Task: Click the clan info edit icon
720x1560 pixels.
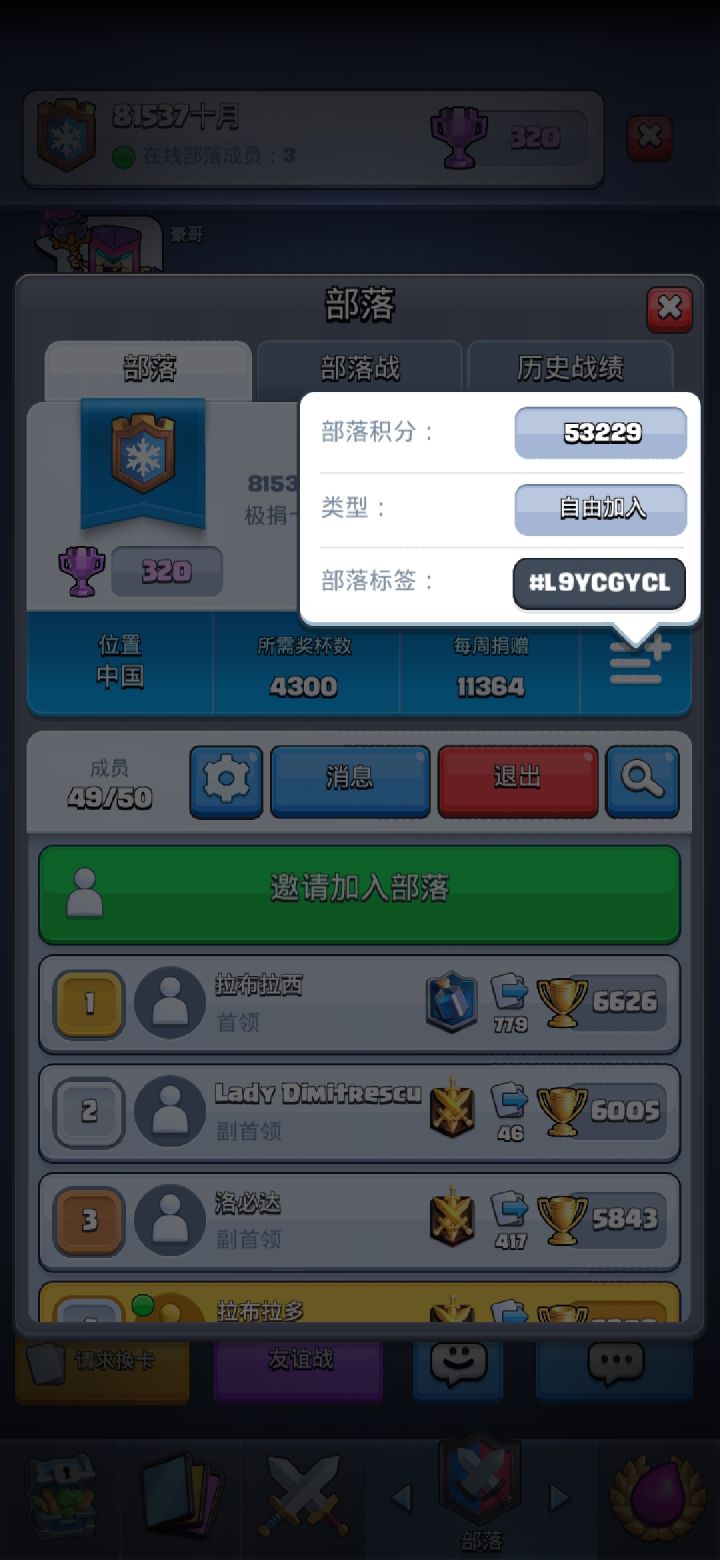Action: point(636,663)
